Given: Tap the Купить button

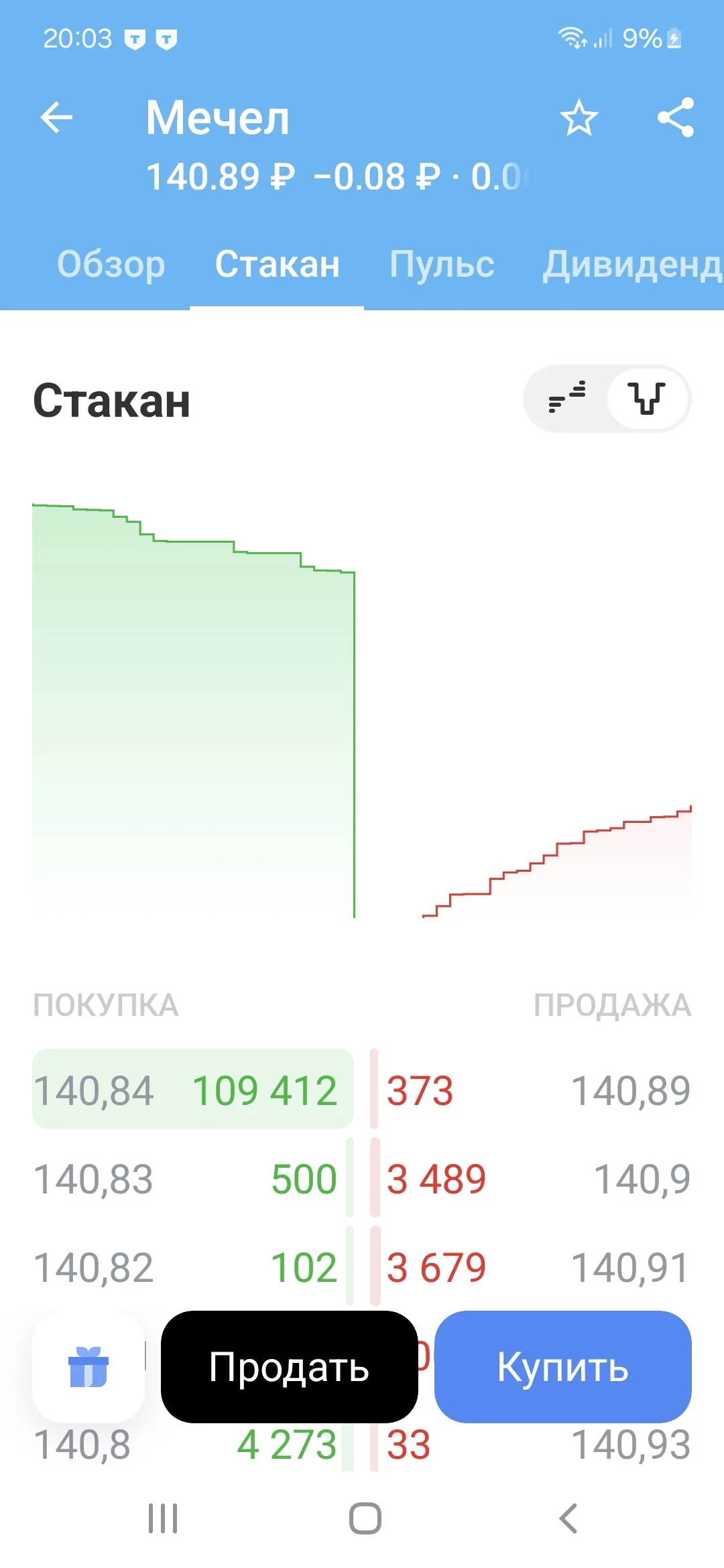Looking at the screenshot, I should tap(563, 1367).
